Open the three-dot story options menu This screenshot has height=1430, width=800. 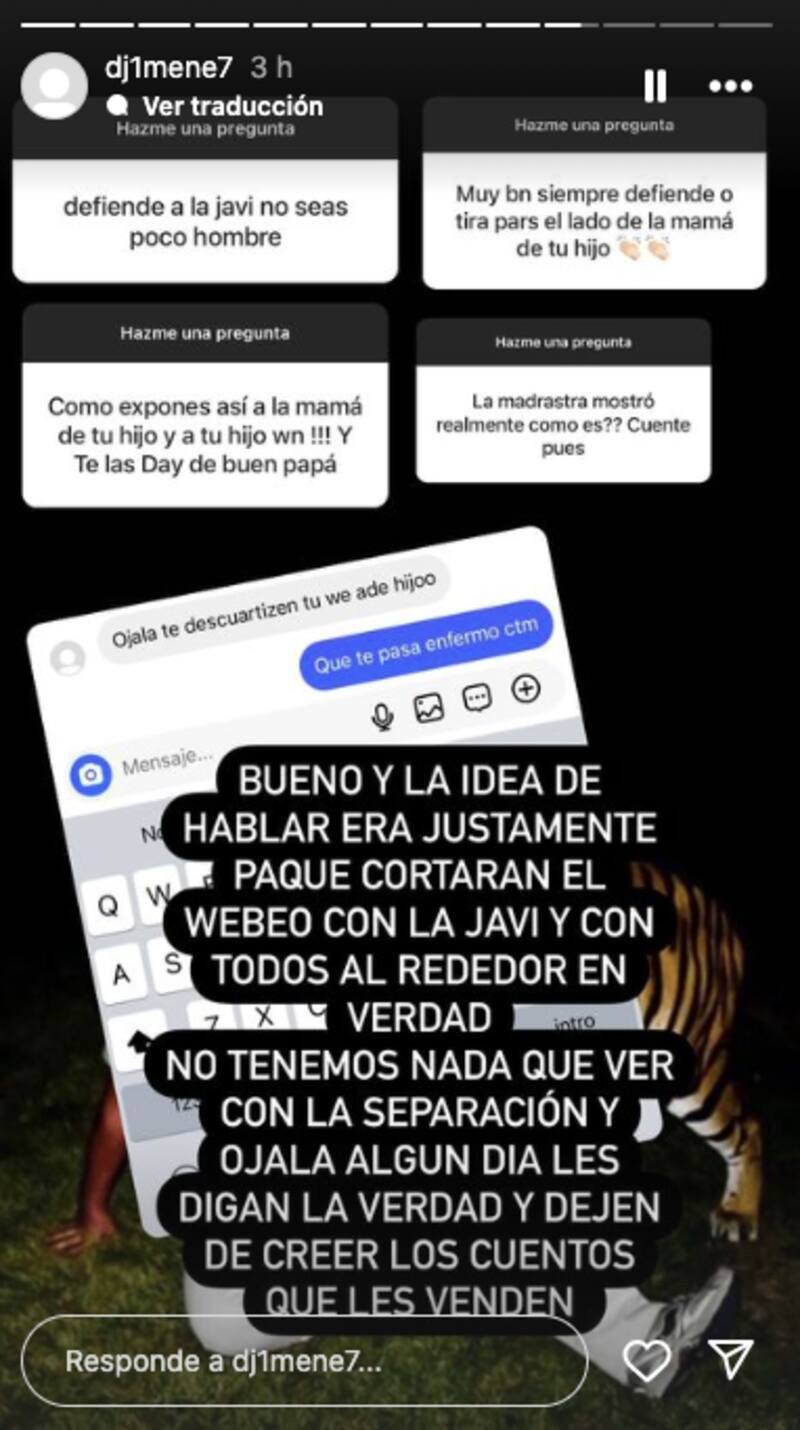point(730,87)
